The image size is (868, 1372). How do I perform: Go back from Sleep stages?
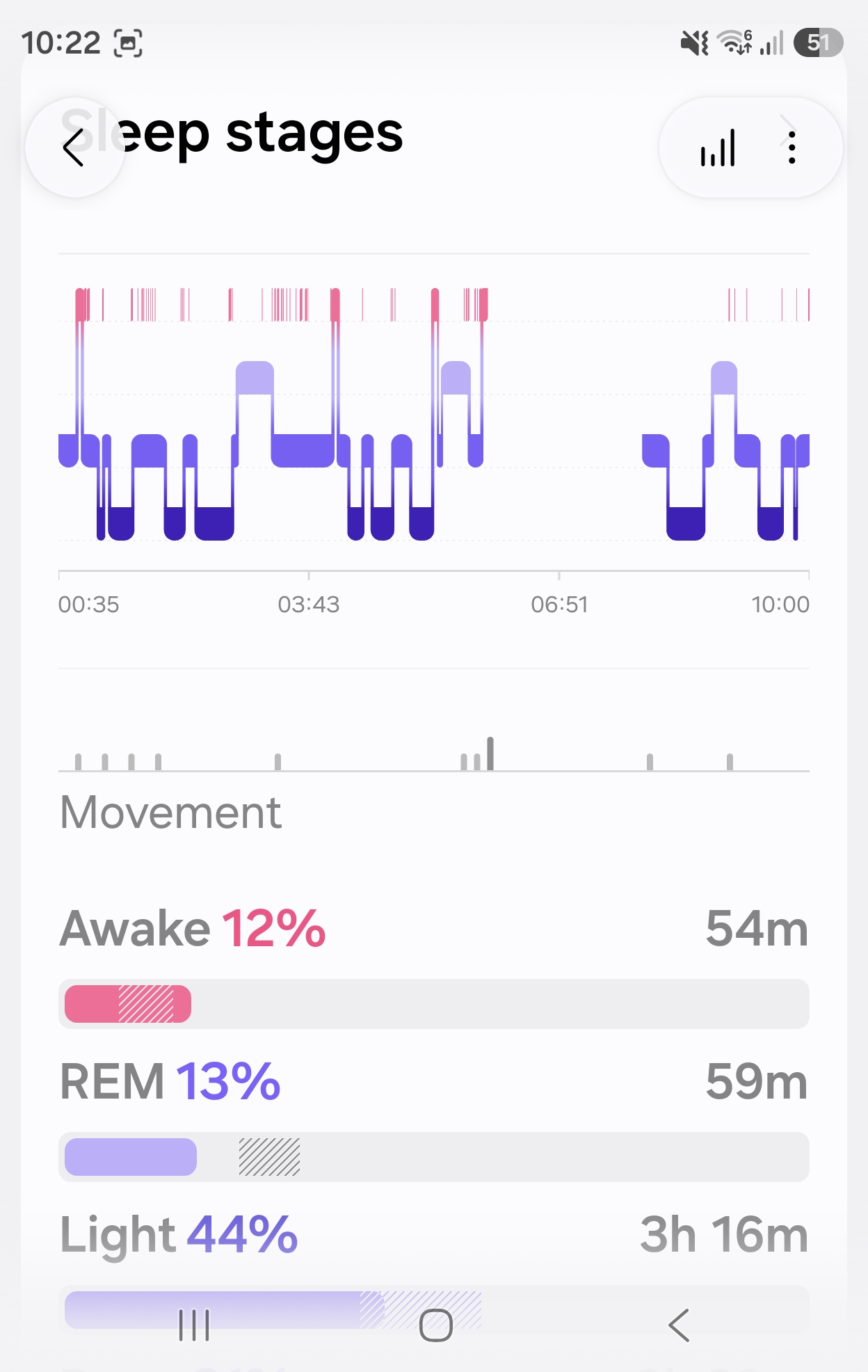[x=74, y=147]
